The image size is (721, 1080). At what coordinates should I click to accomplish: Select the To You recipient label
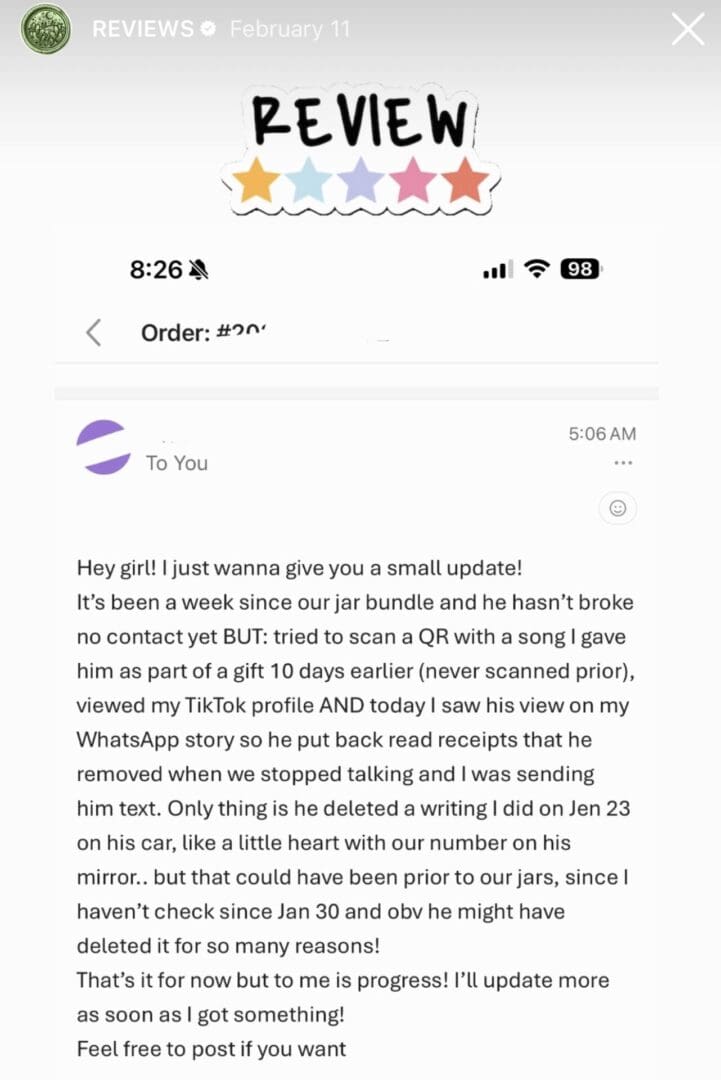pyautogui.click(x=176, y=463)
